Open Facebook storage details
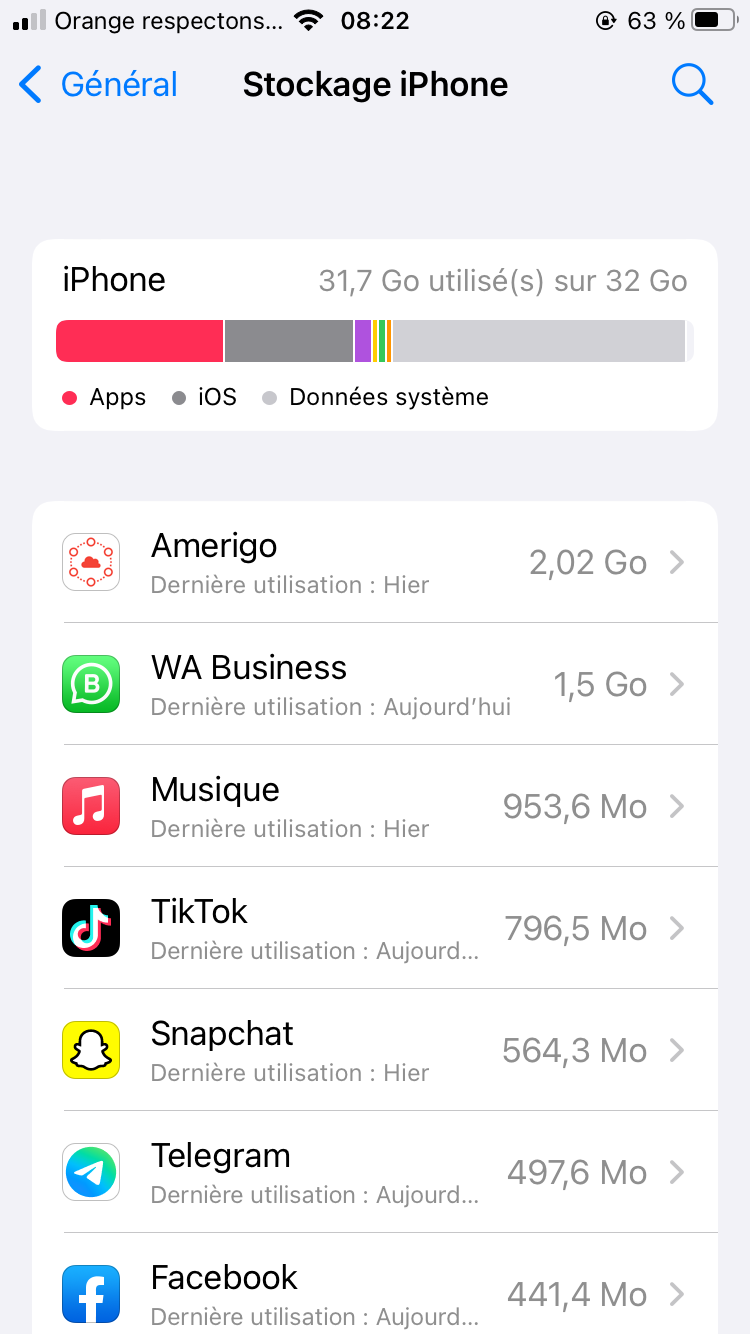This screenshot has height=1334, width=750. pyautogui.click(x=375, y=1293)
